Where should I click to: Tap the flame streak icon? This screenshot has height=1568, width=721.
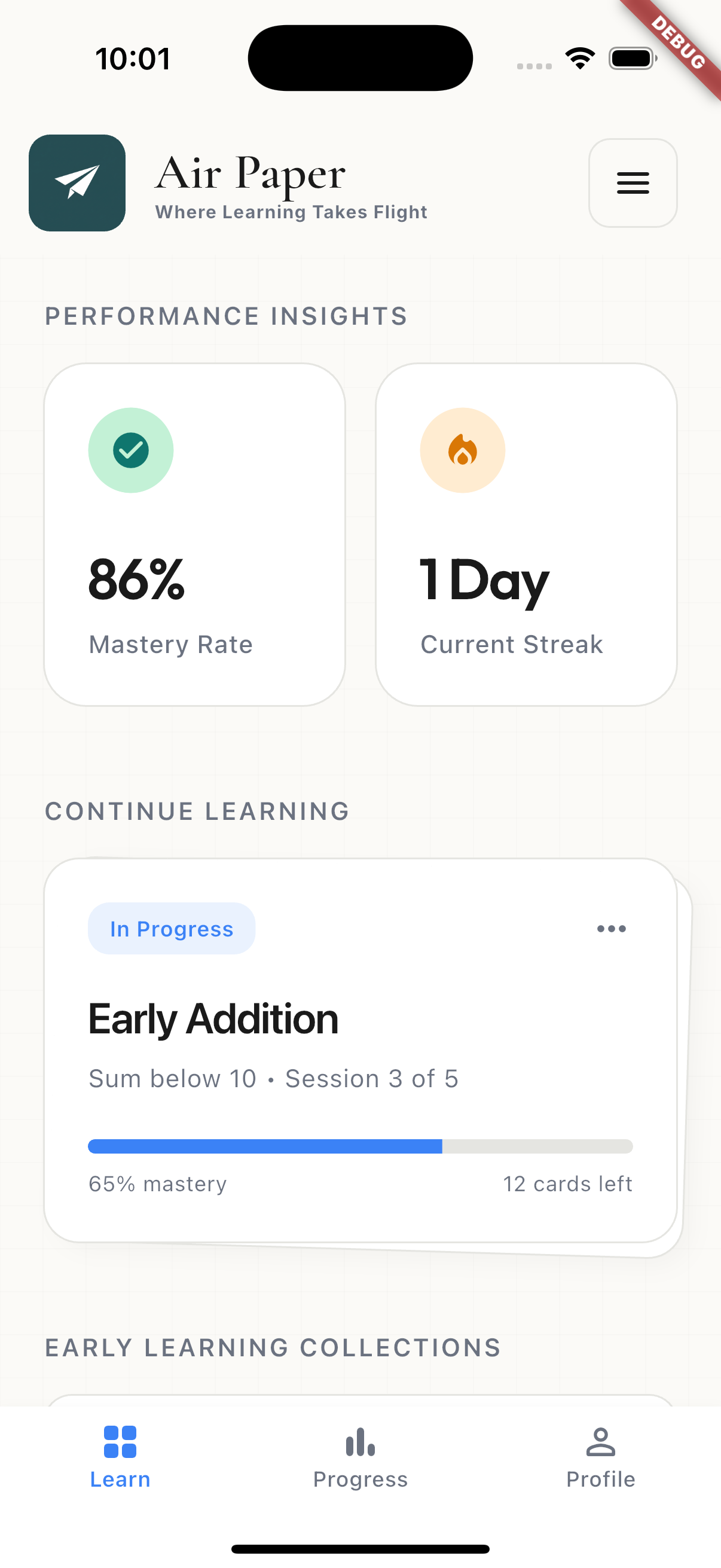(x=462, y=450)
